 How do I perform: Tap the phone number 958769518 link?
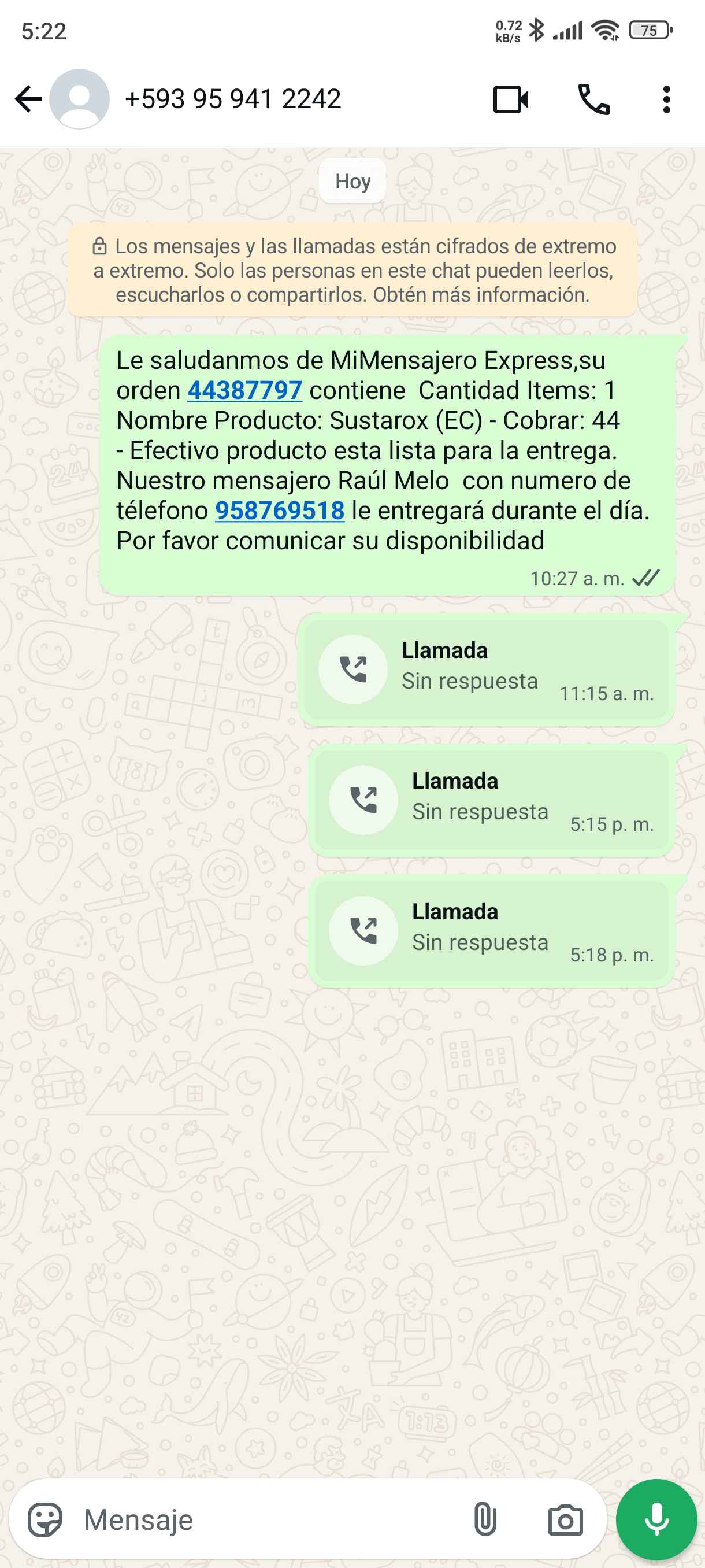[x=280, y=511]
